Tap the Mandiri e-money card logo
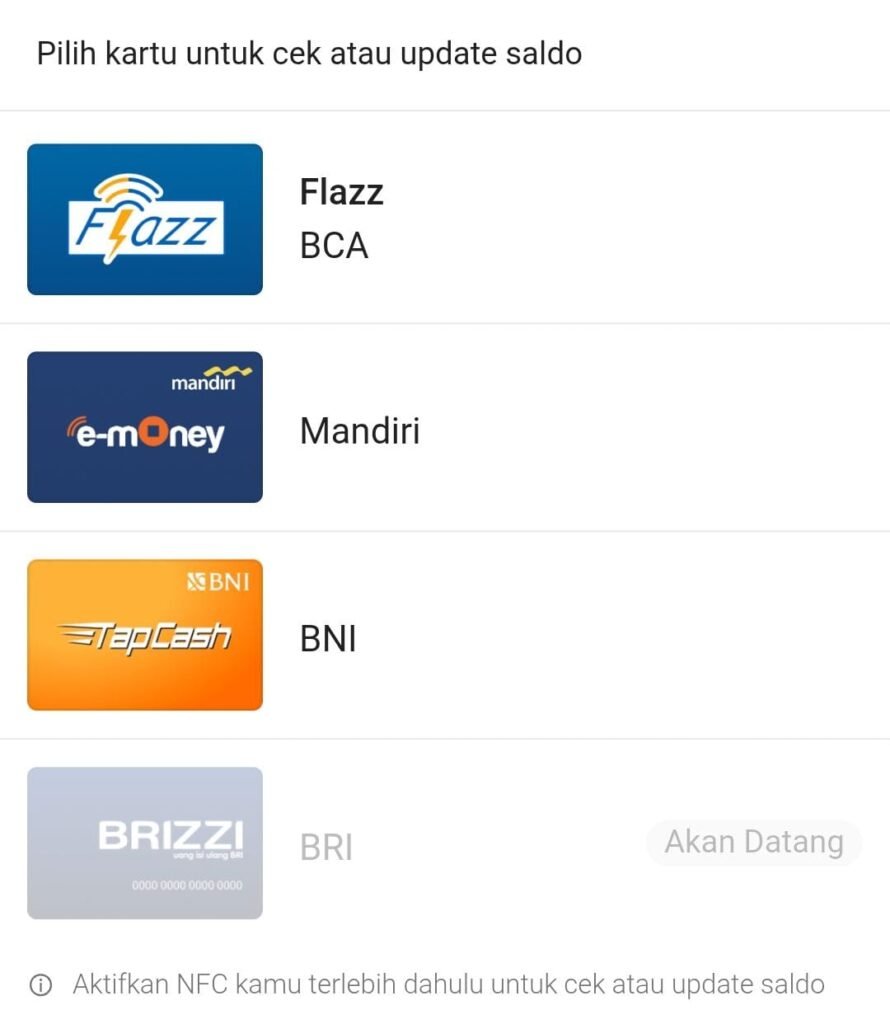 [x=144, y=427]
